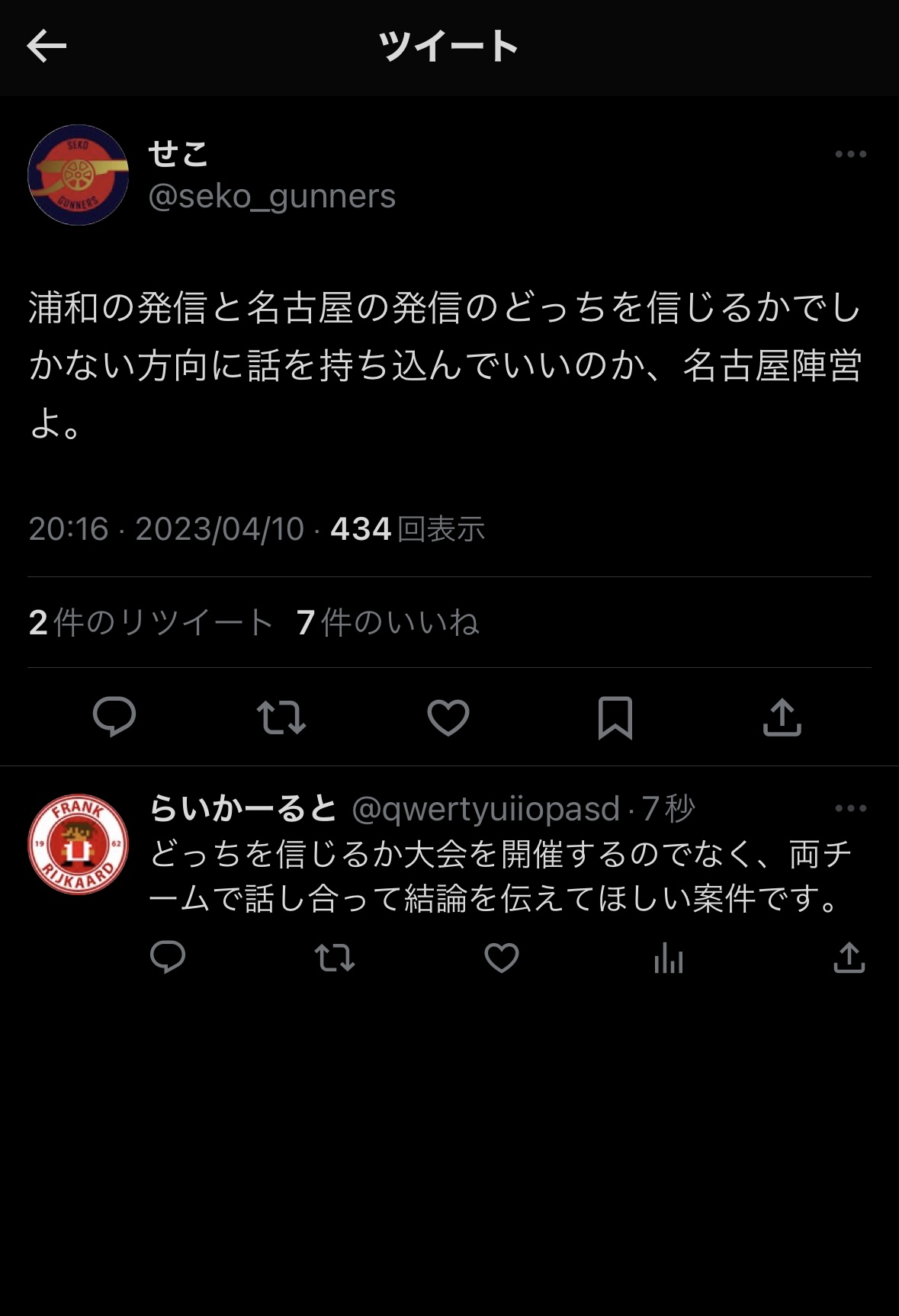Bookmark せこ's tweet

615,717
